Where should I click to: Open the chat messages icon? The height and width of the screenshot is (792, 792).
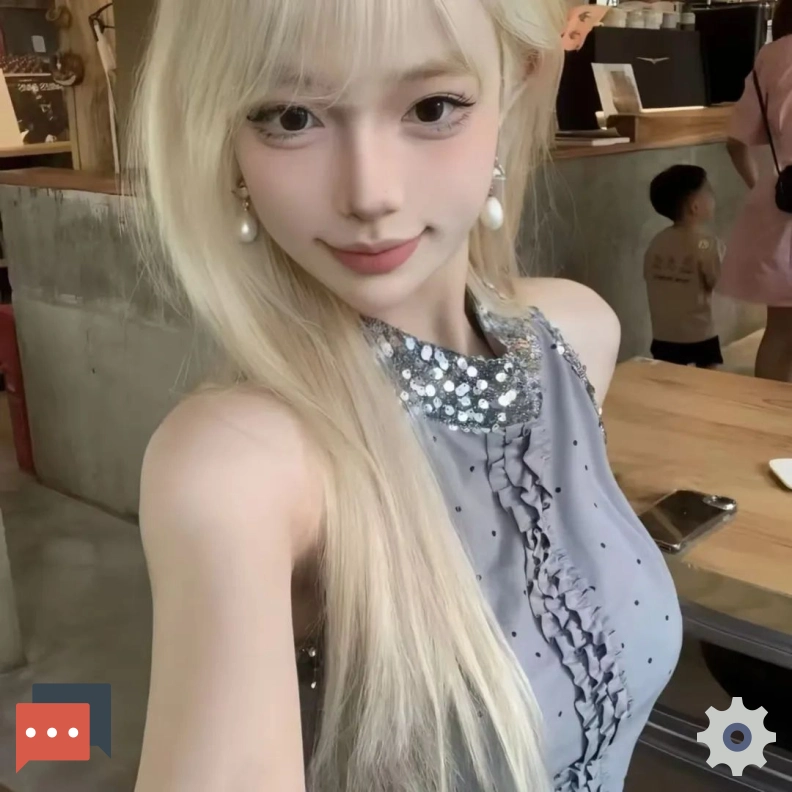(x=55, y=732)
